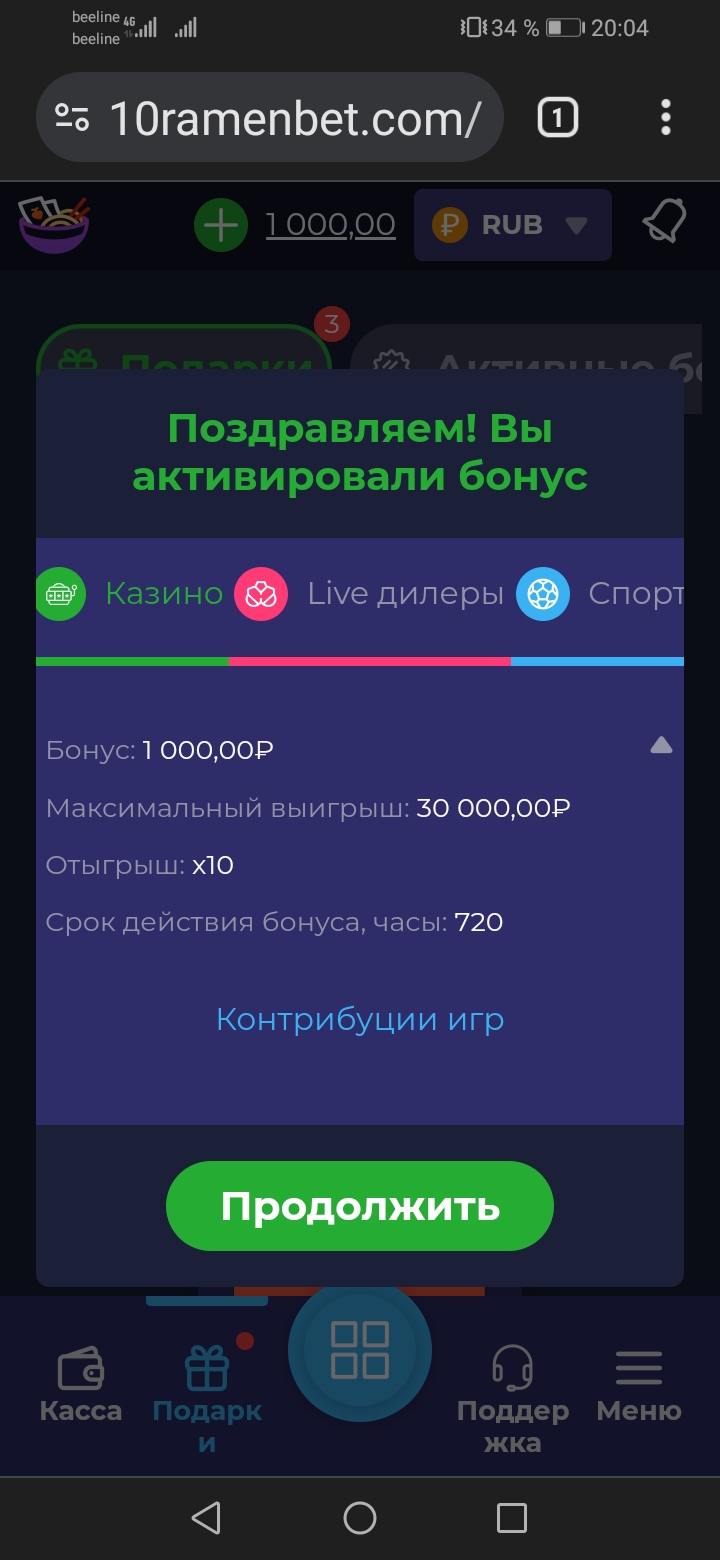Tap the pink Live дилеры icon

[x=260, y=594]
